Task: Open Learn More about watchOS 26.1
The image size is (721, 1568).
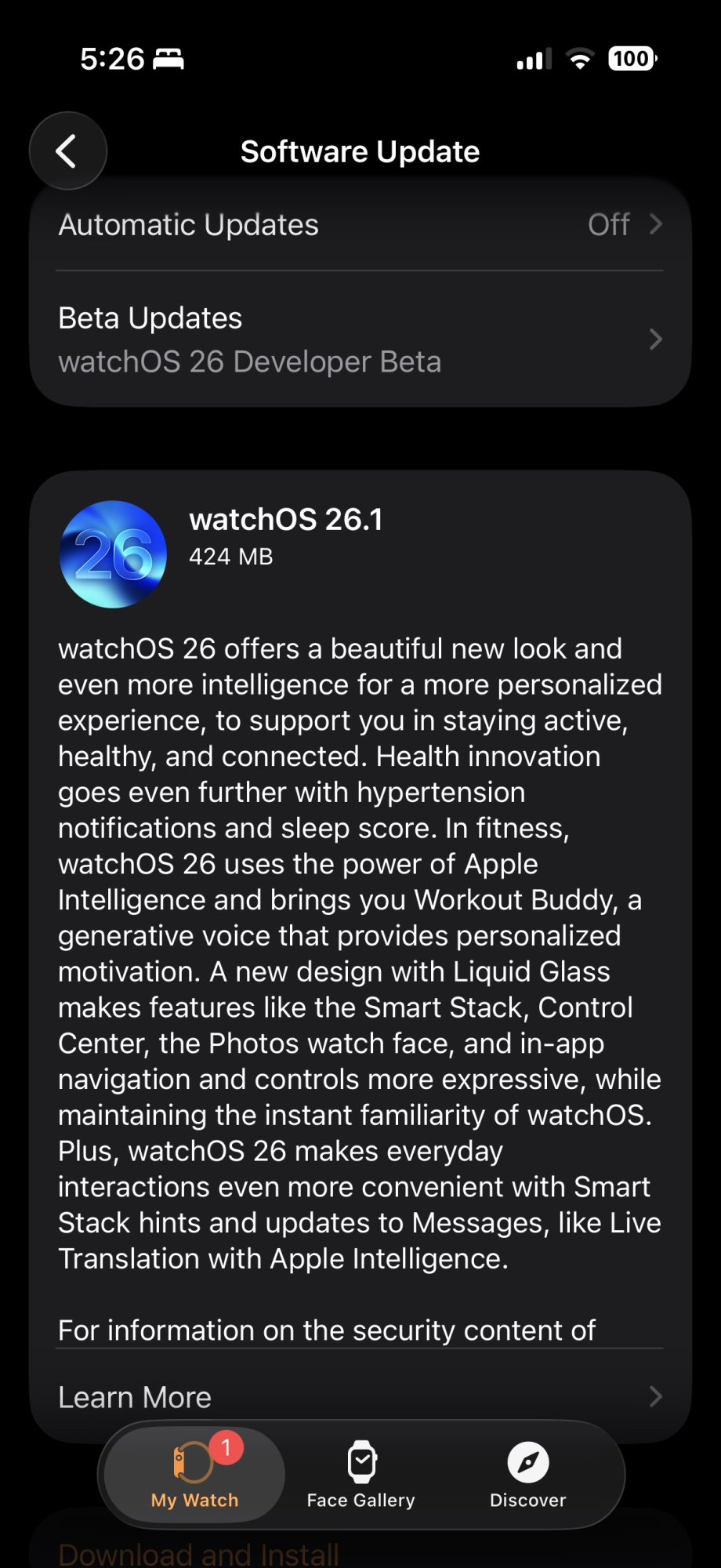Action: (360, 1396)
